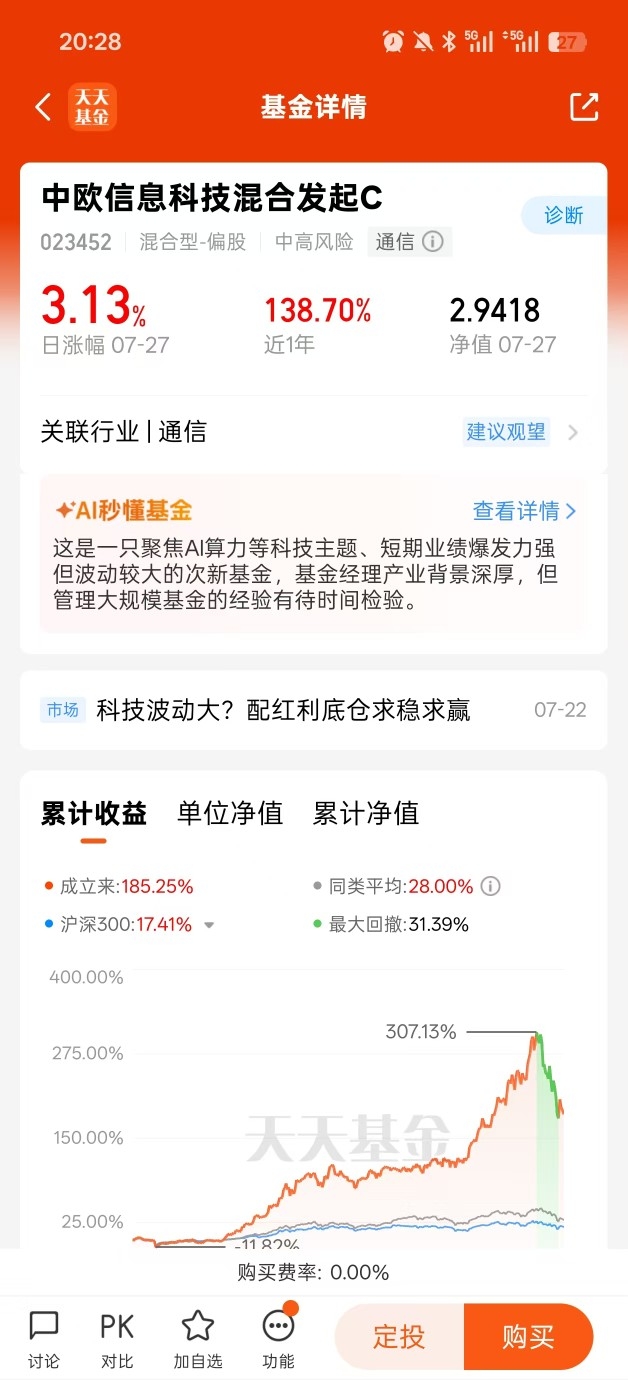628x1380 pixels.
Task: Add fund to watchlist via 加自选
Action: coord(198,1339)
